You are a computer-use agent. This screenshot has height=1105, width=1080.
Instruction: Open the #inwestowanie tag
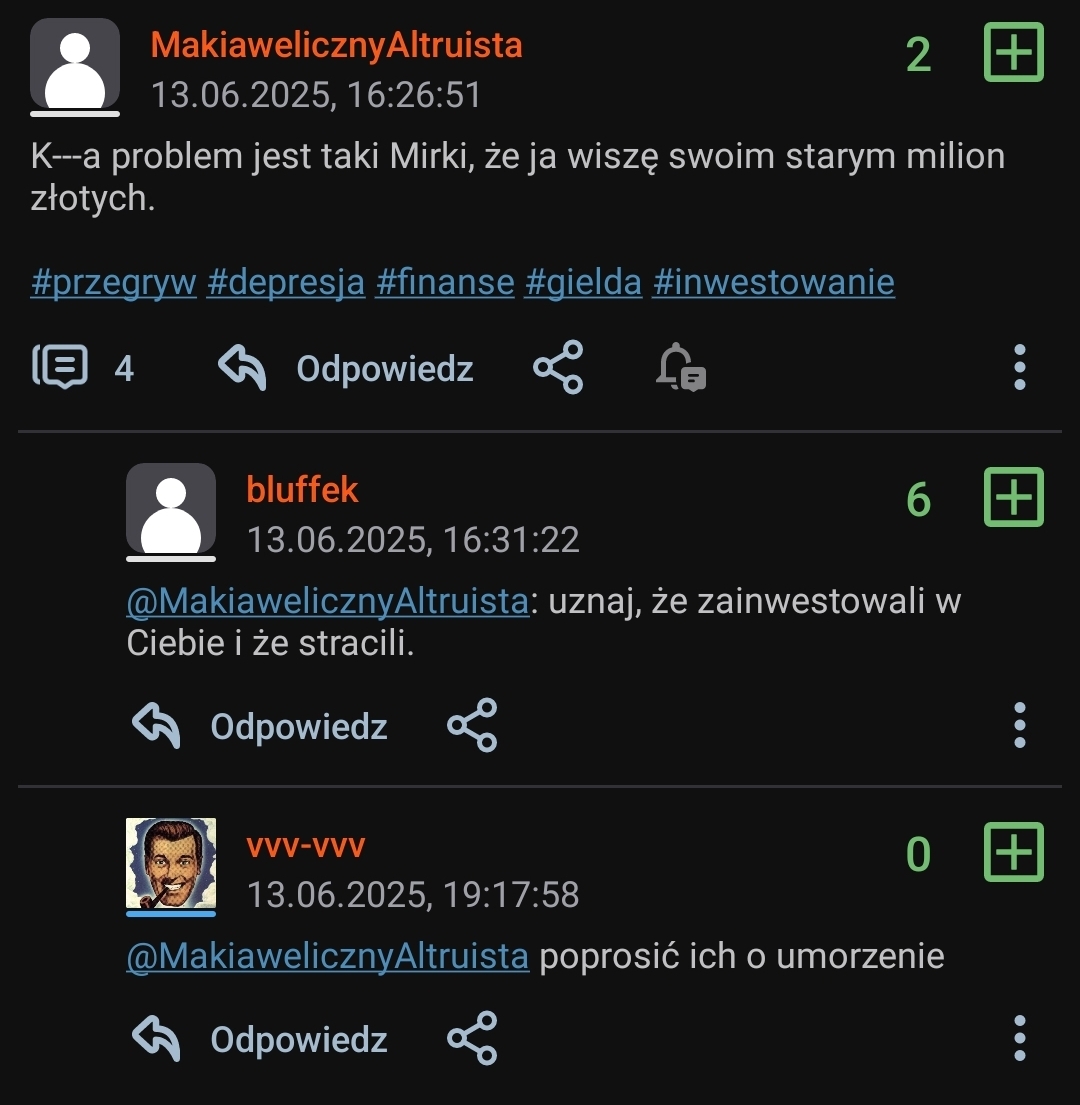click(x=773, y=283)
